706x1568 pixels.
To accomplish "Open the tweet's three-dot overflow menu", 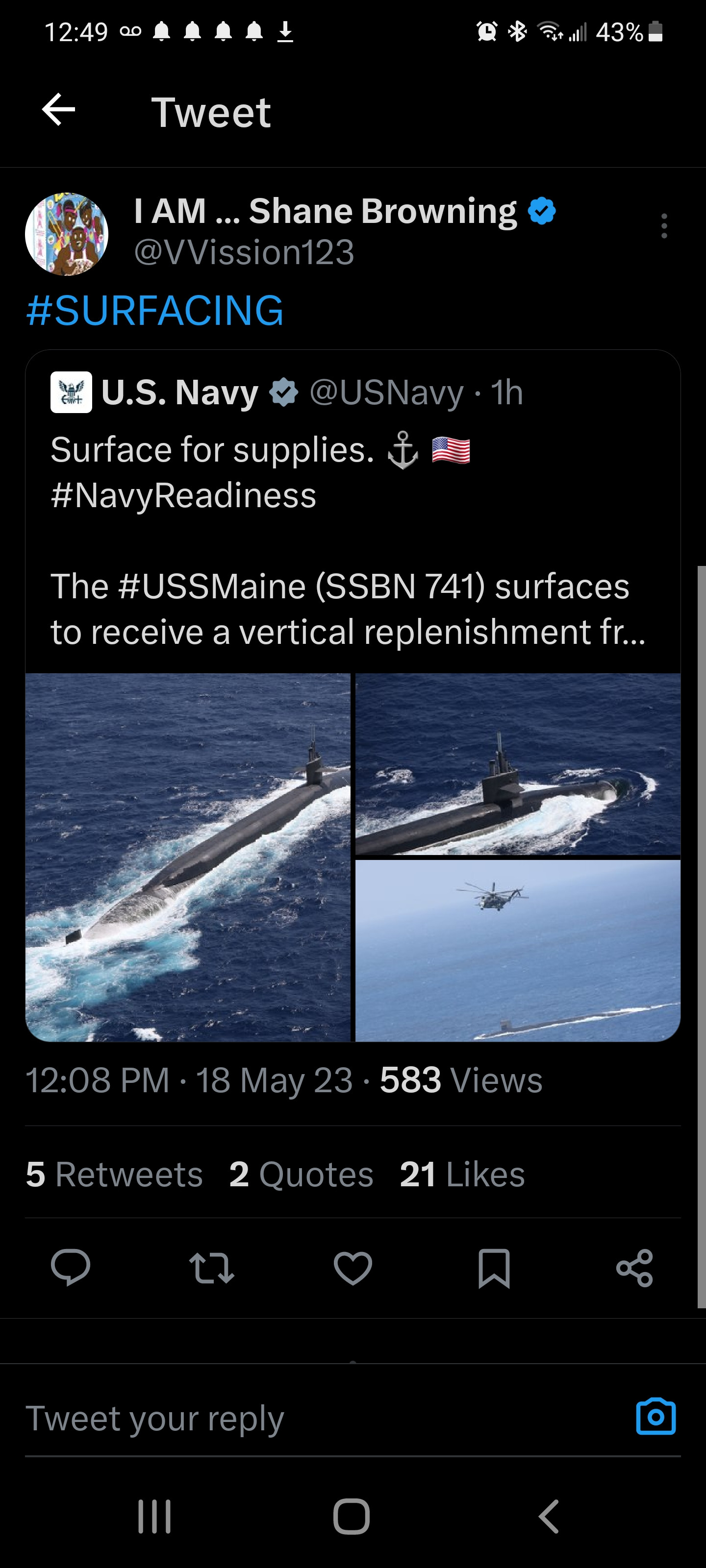I will (x=663, y=226).
